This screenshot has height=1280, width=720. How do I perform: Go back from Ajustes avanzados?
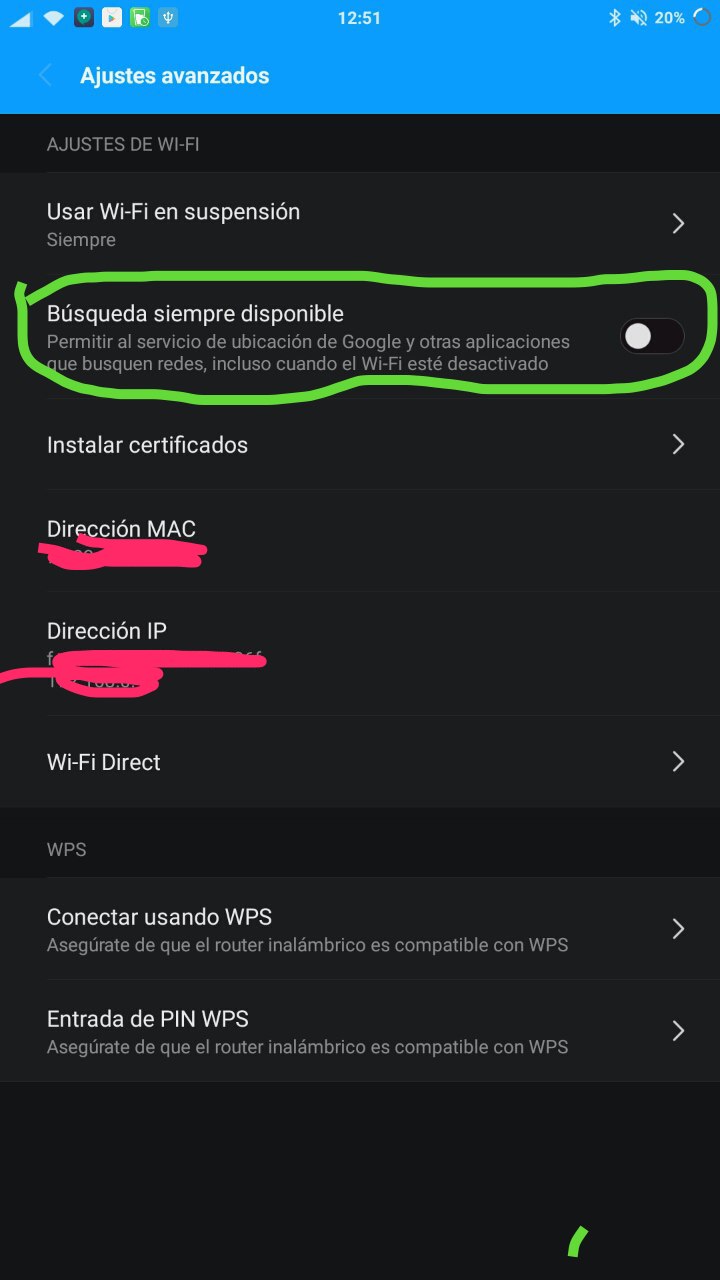click(x=45, y=76)
